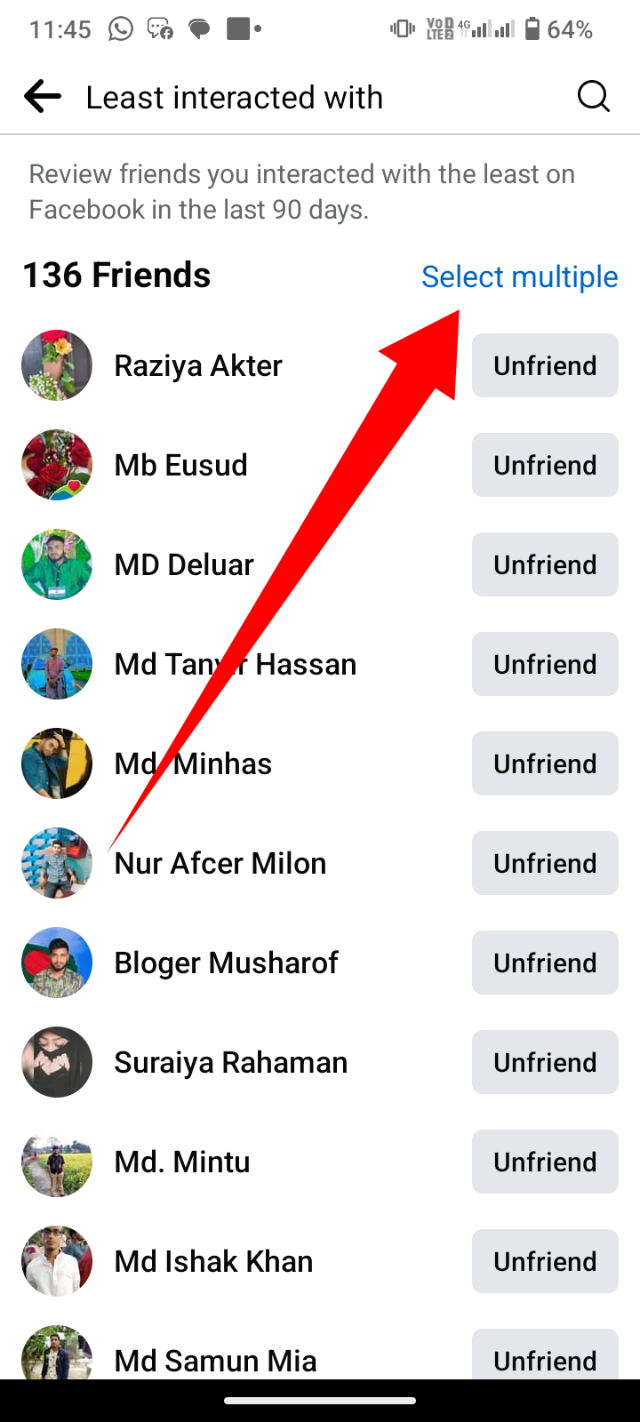Unfriend Md Ishak Khan
This screenshot has height=1422, width=640.
pos(545,1261)
